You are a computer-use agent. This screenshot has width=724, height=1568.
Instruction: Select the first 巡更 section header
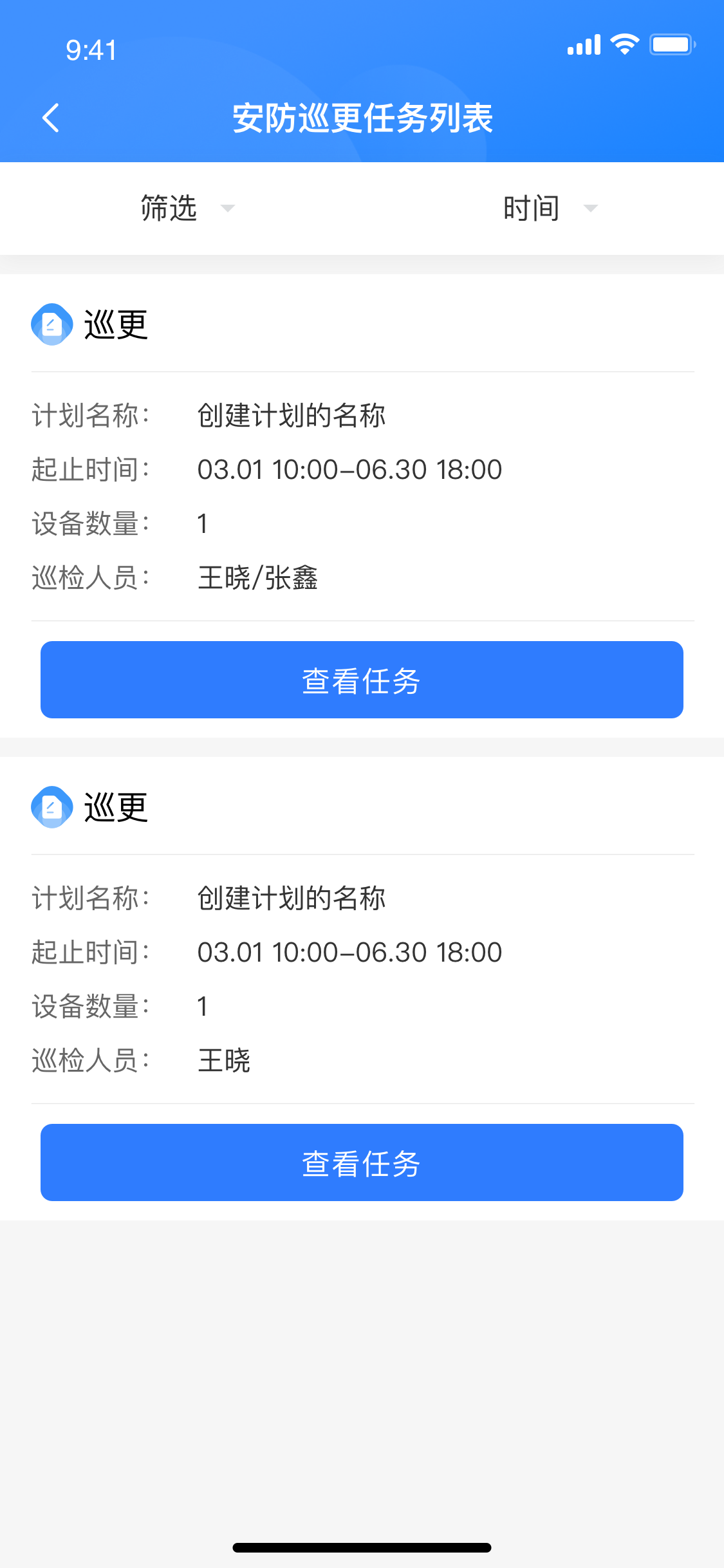pos(116,324)
